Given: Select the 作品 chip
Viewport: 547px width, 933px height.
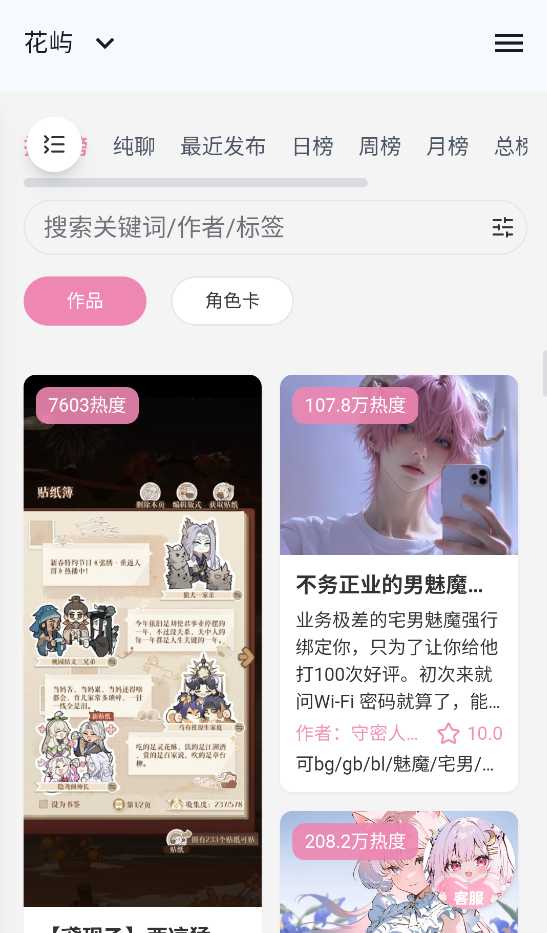Looking at the screenshot, I should point(85,301).
